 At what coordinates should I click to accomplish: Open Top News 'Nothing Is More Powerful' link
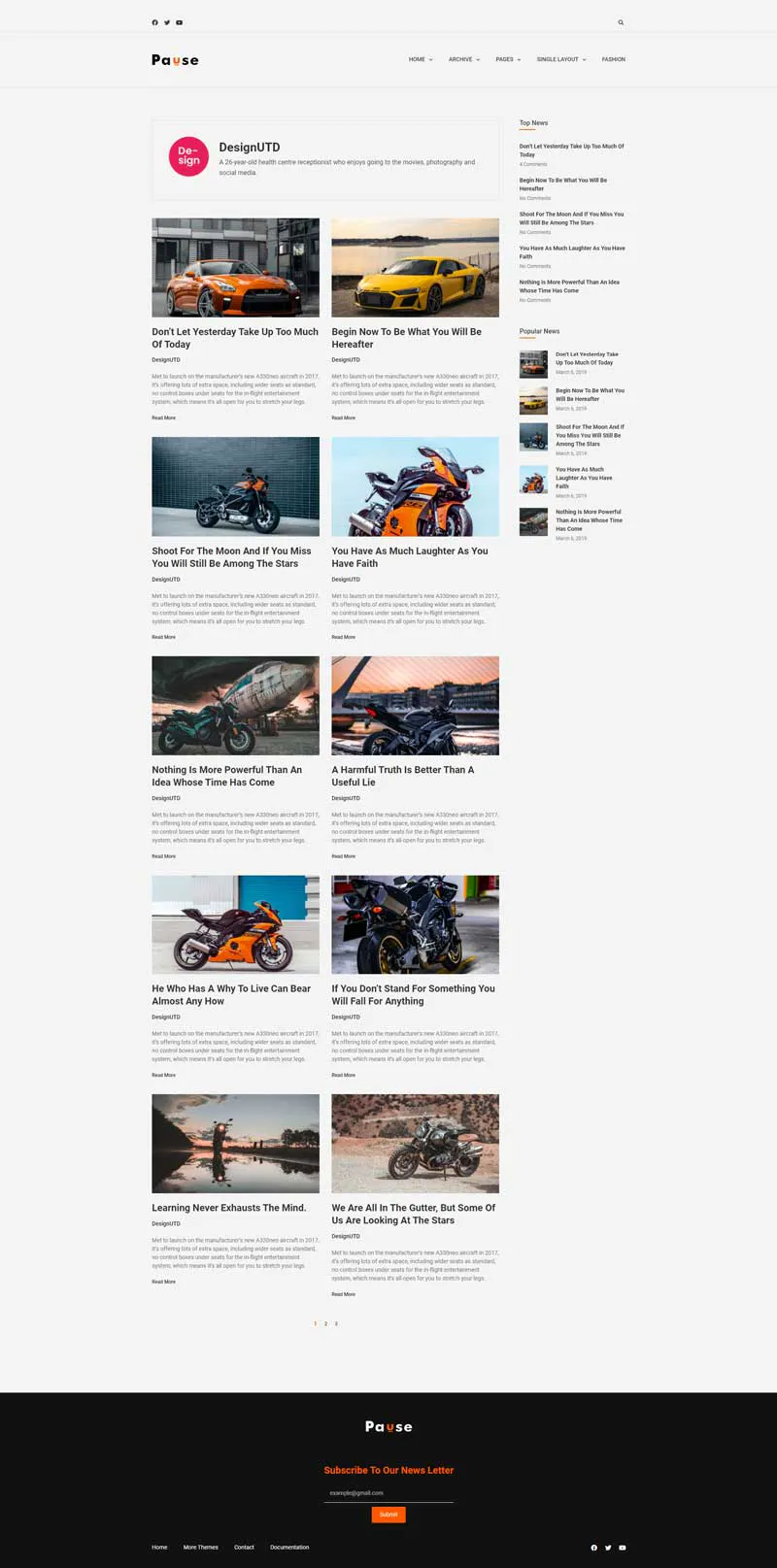pos(569,286)
